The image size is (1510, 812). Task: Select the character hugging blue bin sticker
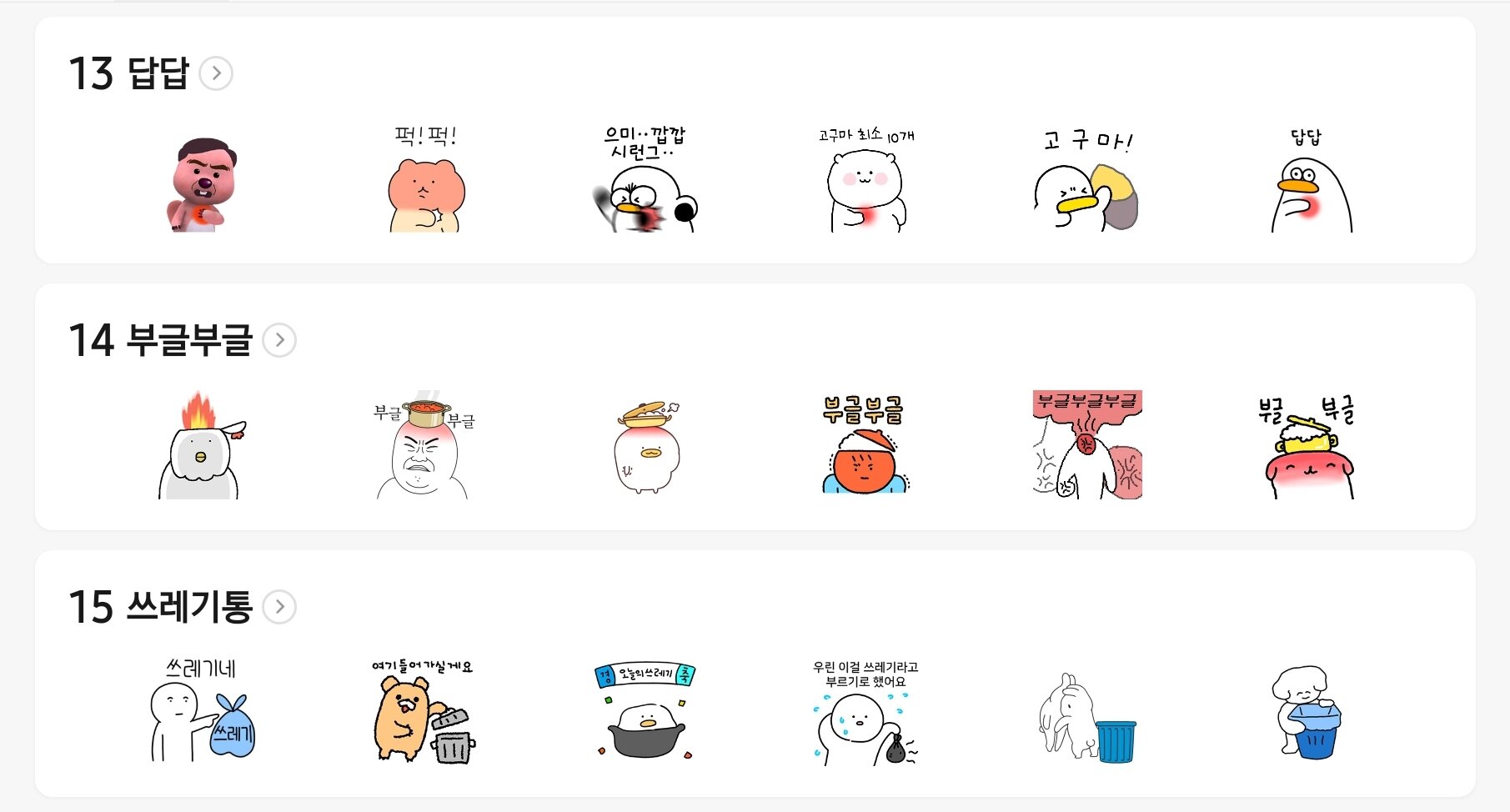1307,714
